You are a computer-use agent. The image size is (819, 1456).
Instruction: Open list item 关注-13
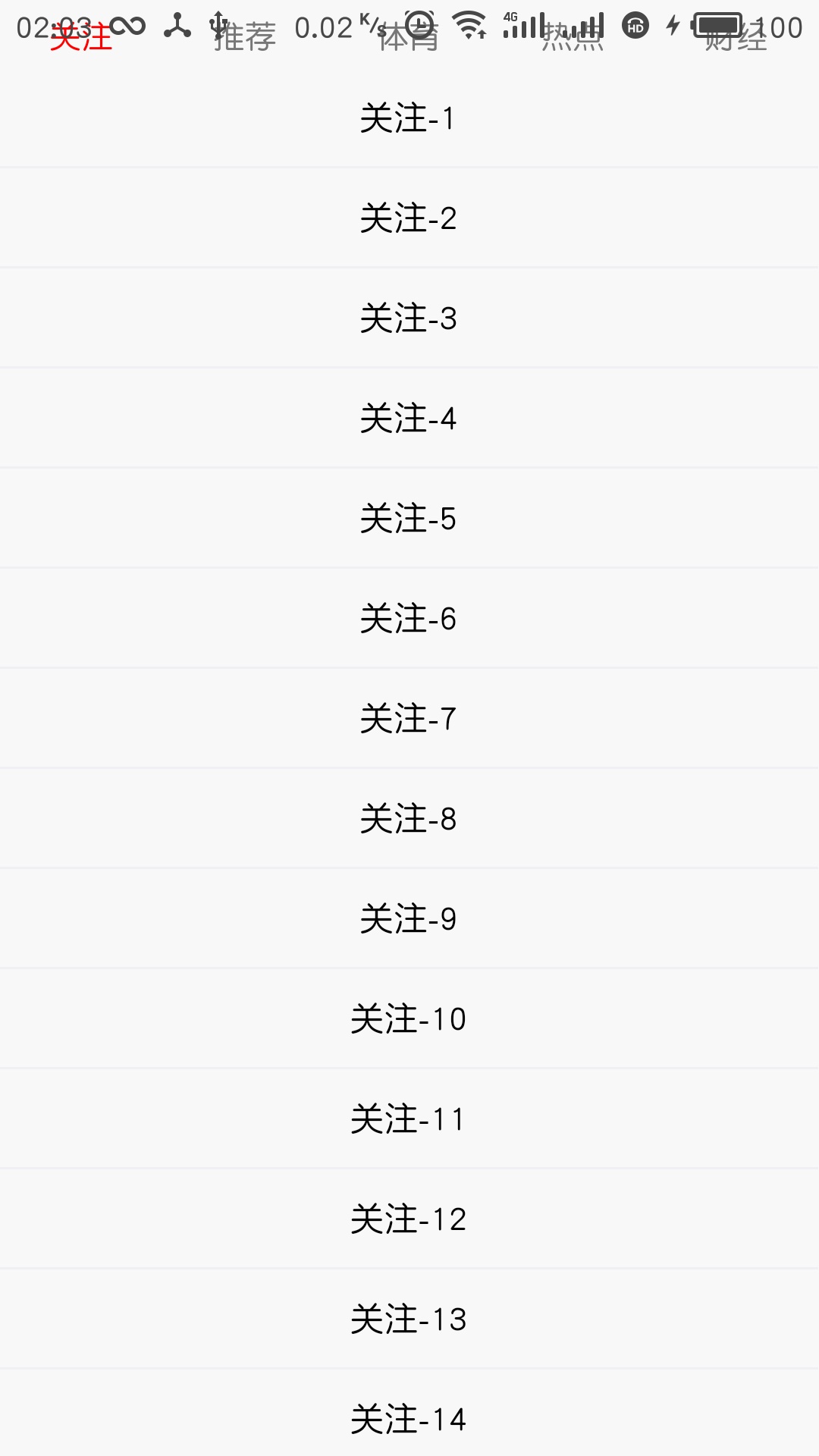tap(408, 1319)
